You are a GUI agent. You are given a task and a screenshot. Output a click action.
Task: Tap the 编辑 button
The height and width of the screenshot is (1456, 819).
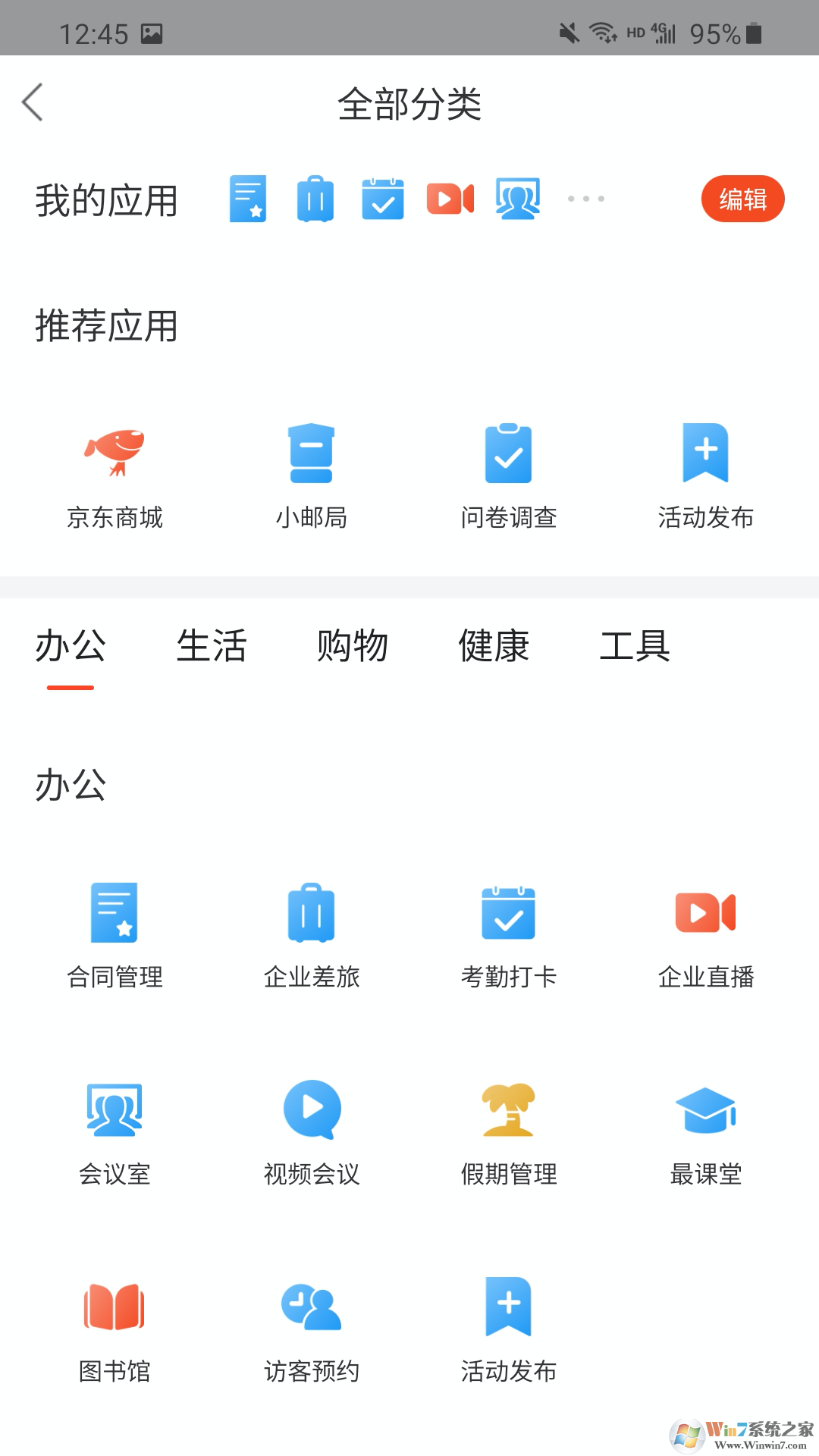(742, 199)
